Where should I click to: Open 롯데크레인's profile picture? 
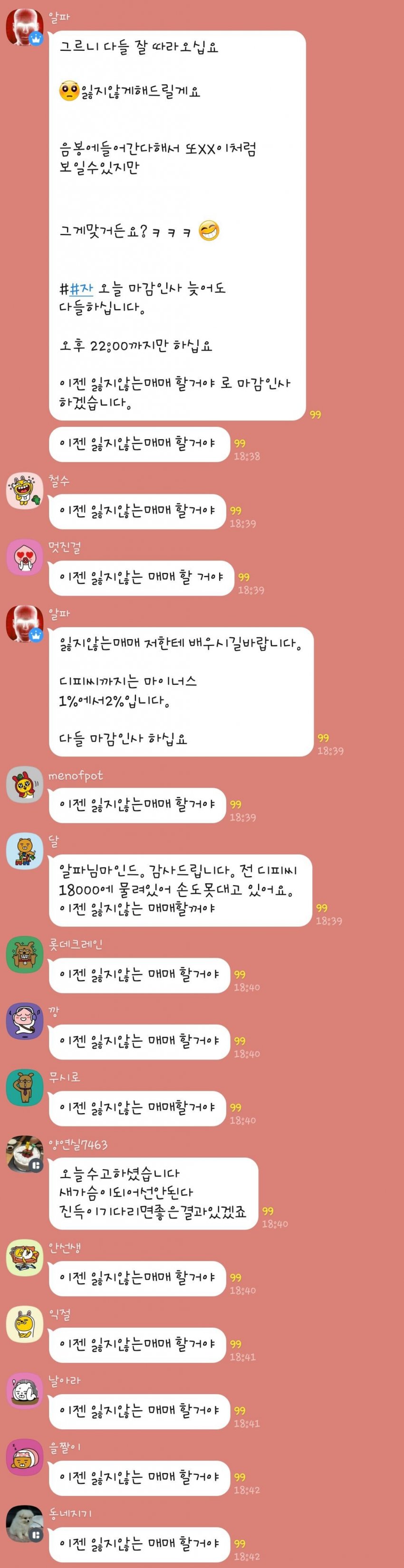(x=24, y=954)
